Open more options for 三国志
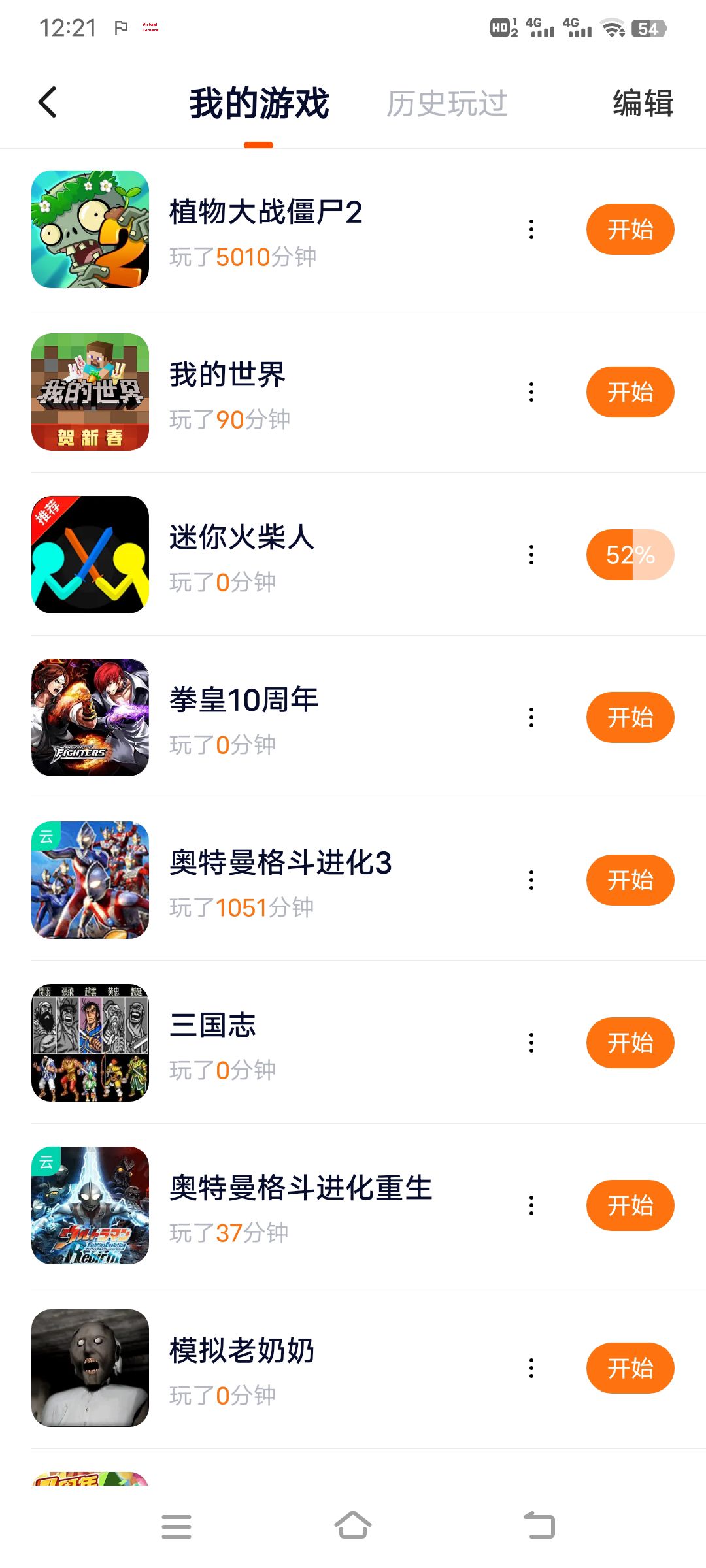This screenshot has height=1568, width=706. [531, 1043]
